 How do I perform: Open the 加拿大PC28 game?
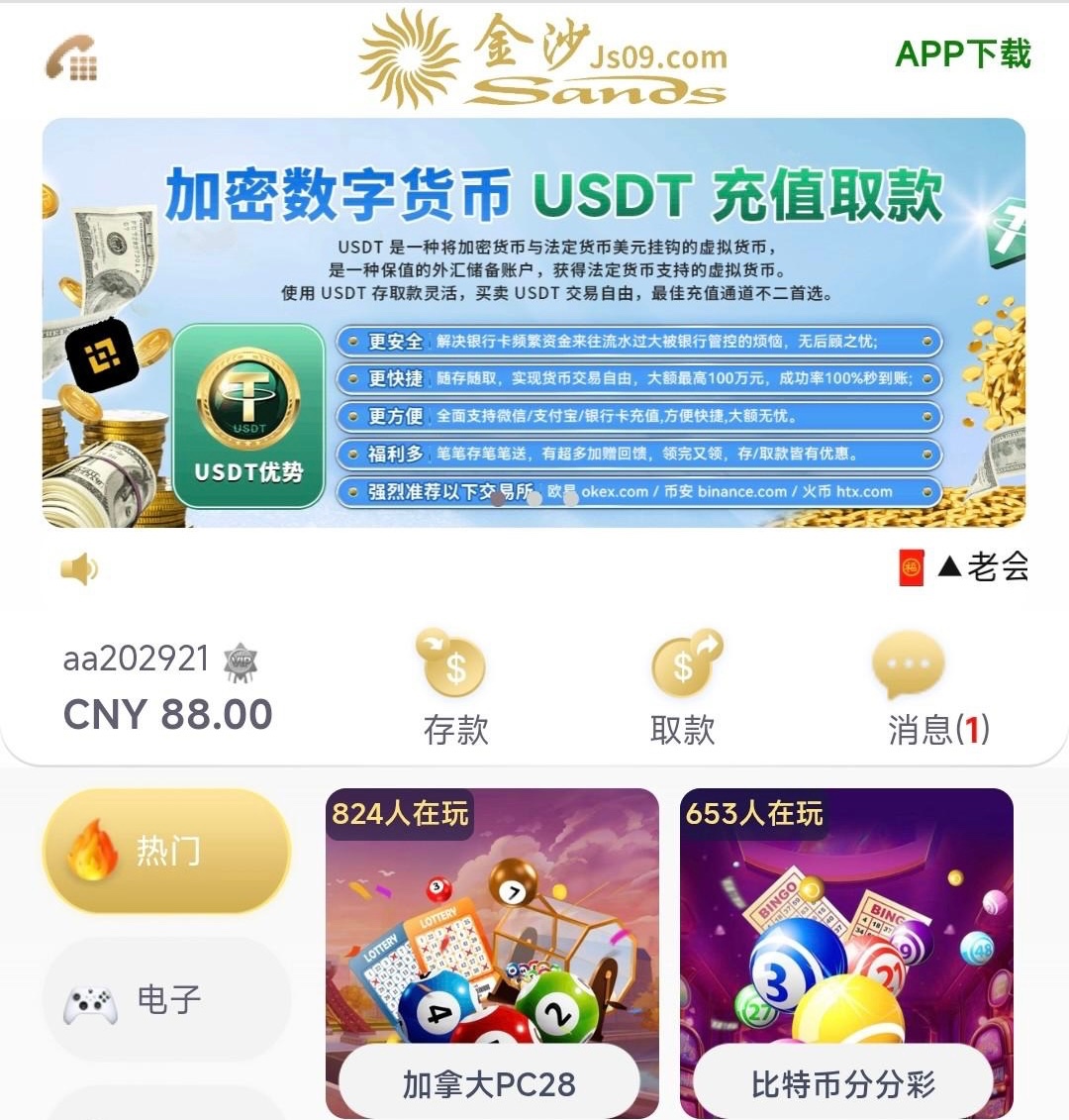(492, 953)
